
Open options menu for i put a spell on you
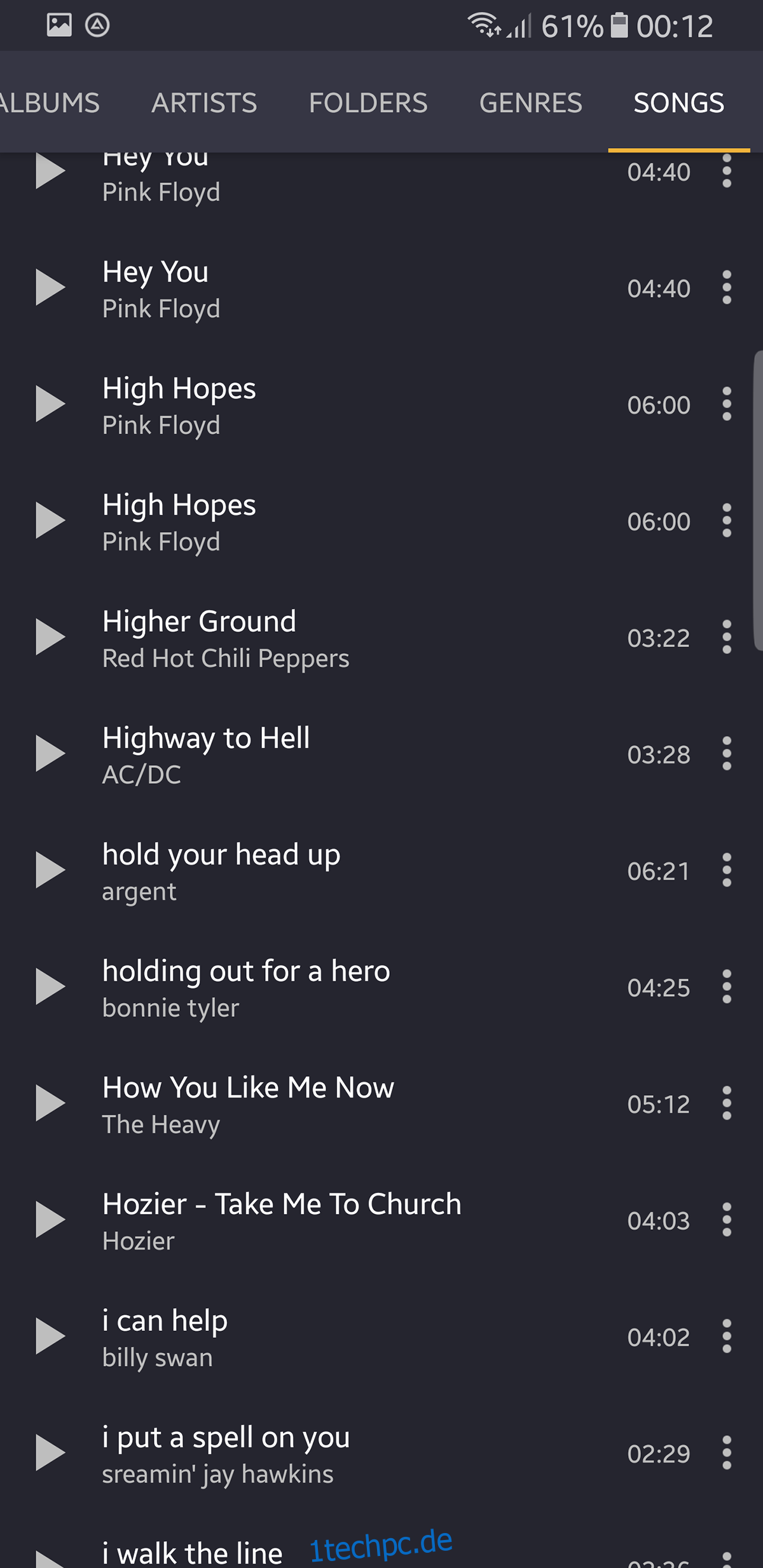tap(727, 1452)
